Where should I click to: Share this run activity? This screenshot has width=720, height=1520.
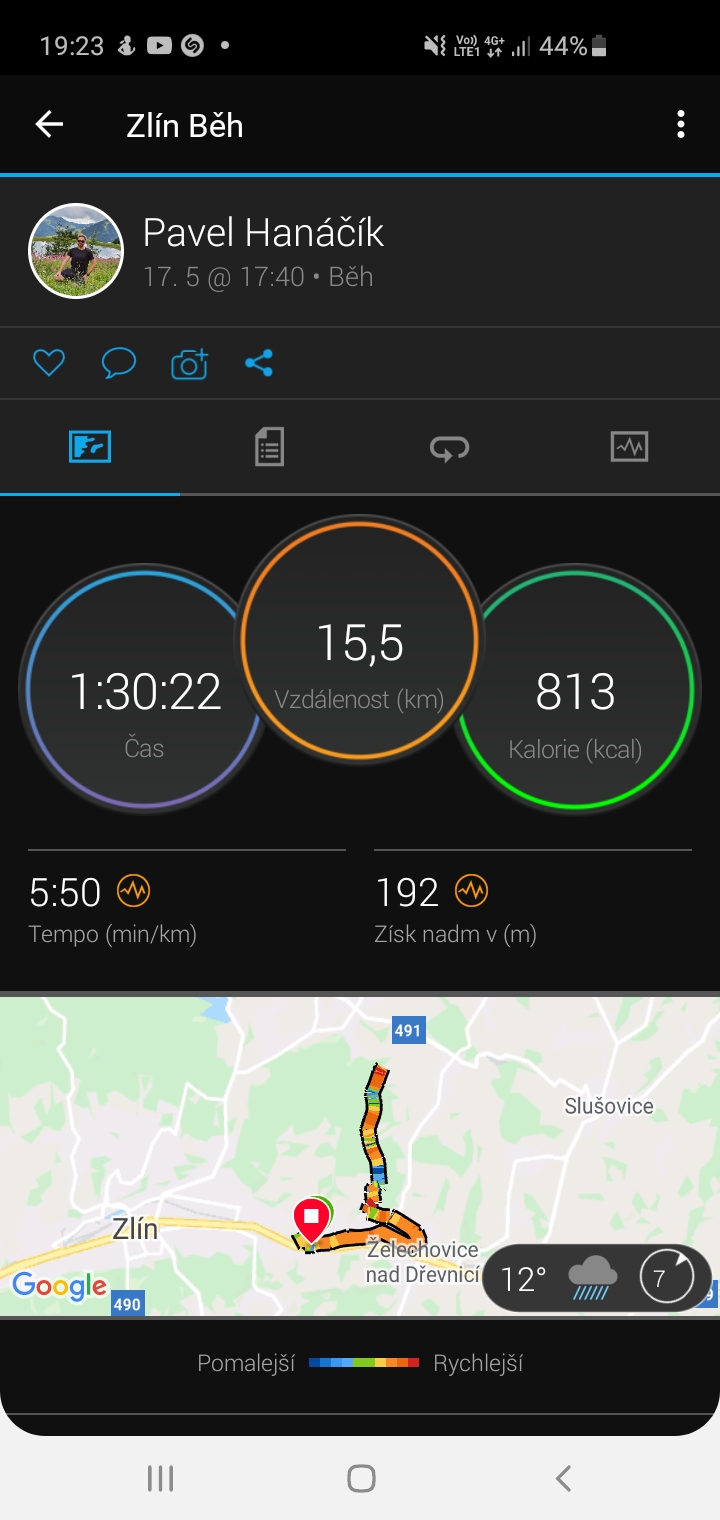click(259, 363)
